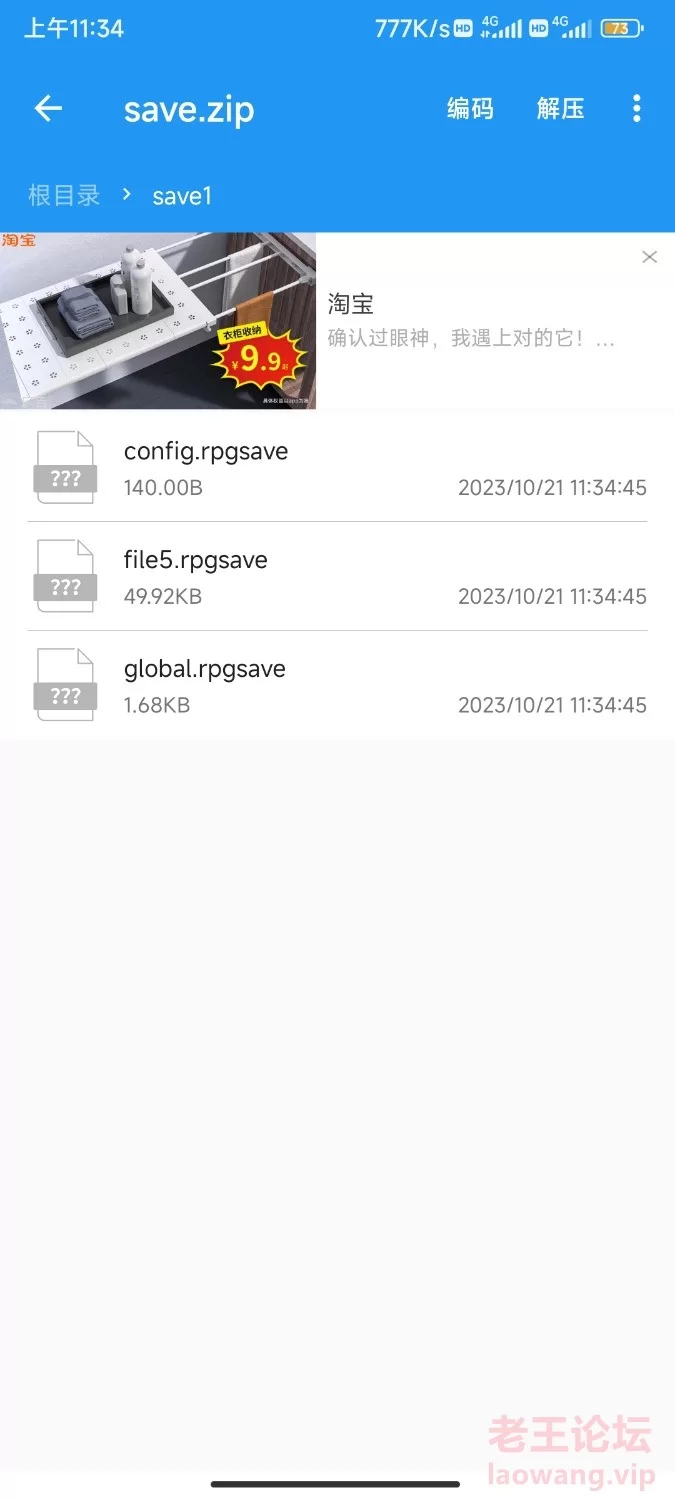This screenshot has height=1500, width=675.
Task: Dismiss the 淘宝 ad banner
Action: (x=649, y=257)
